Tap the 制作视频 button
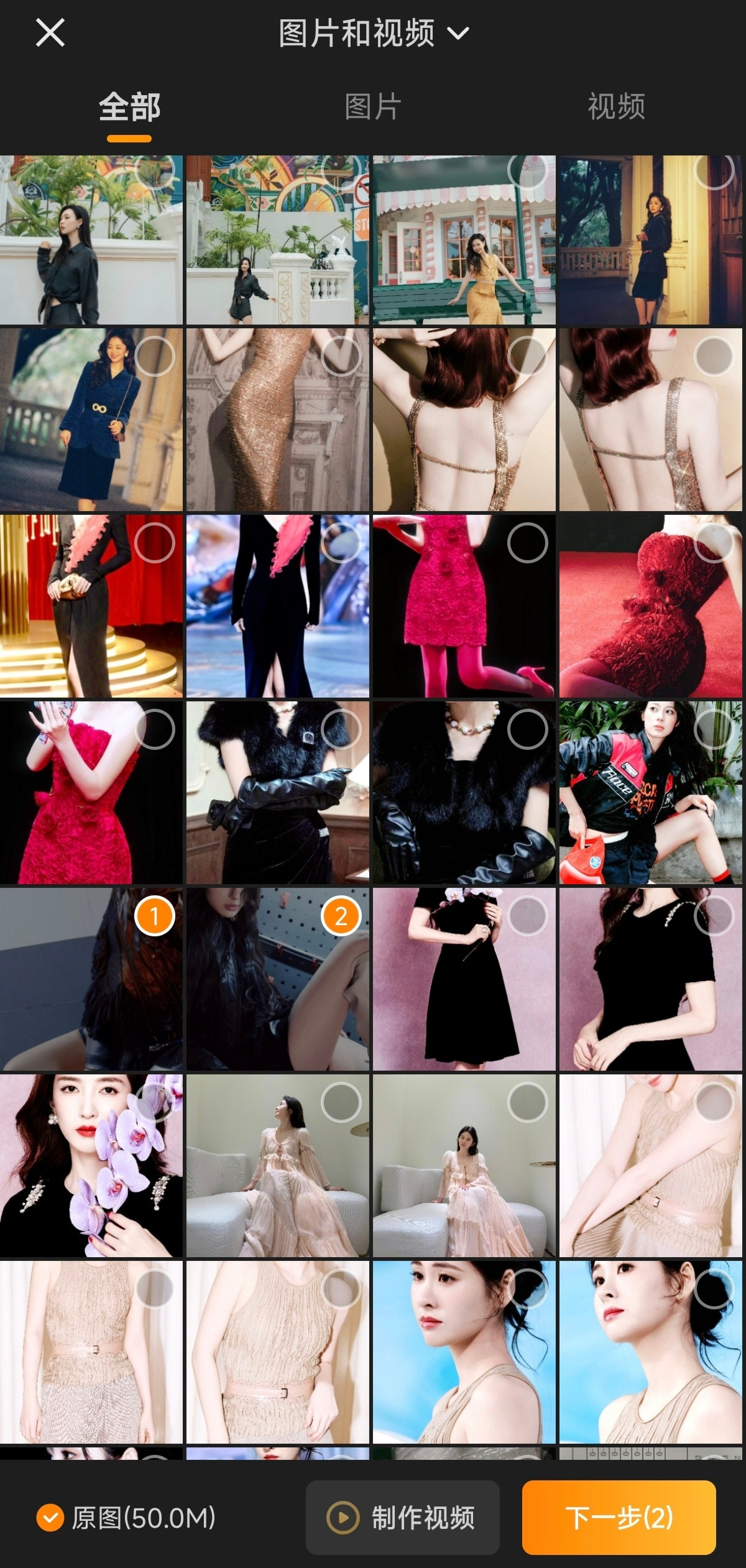 tap(402, 1518)
